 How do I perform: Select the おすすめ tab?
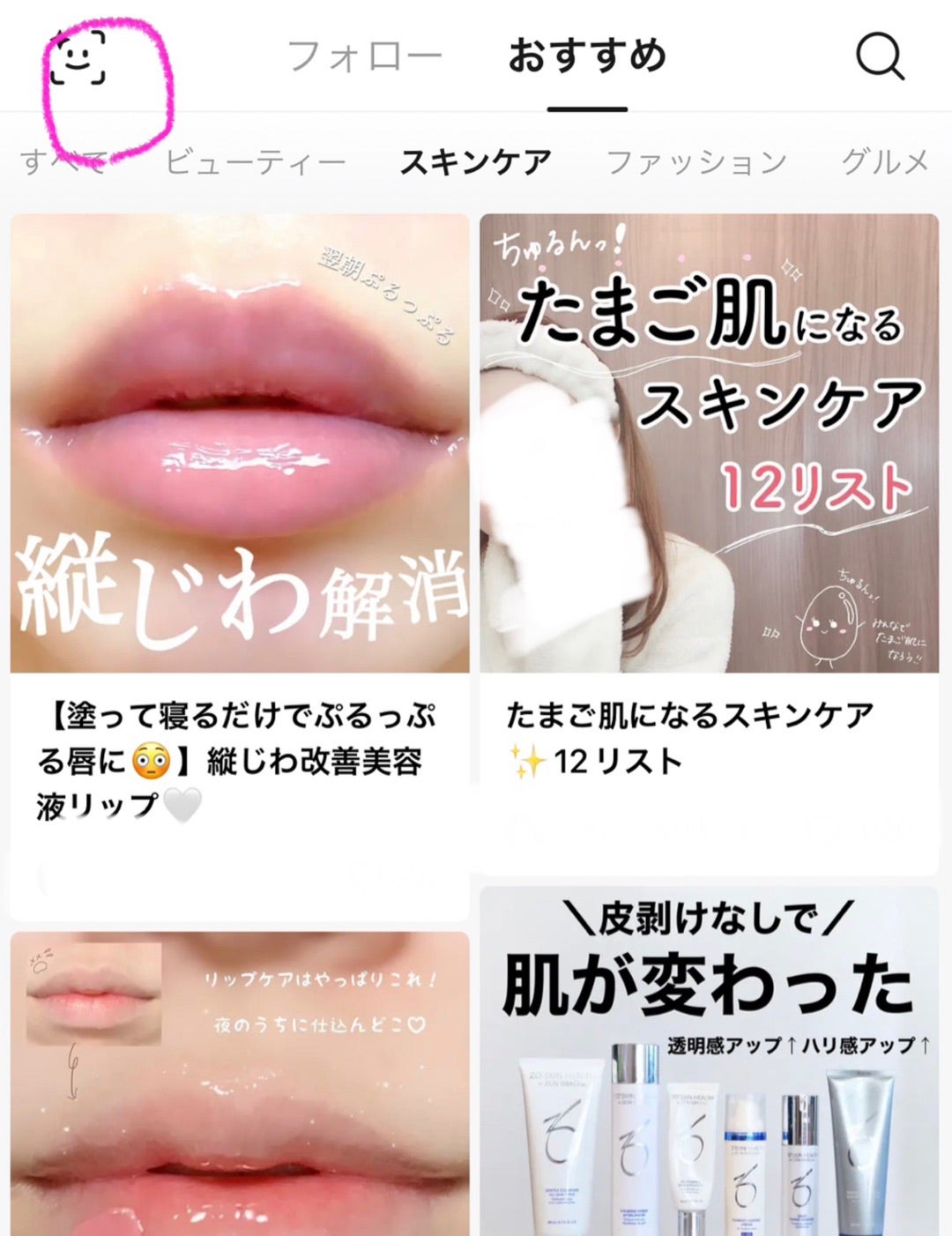coord(587,56)
